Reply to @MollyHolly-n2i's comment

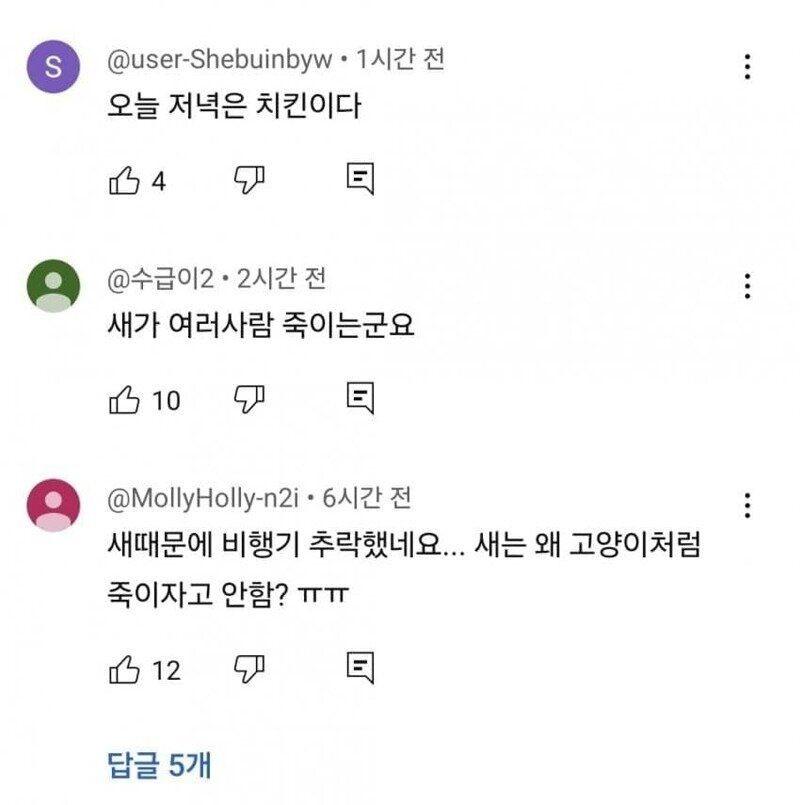pos(360,666)
